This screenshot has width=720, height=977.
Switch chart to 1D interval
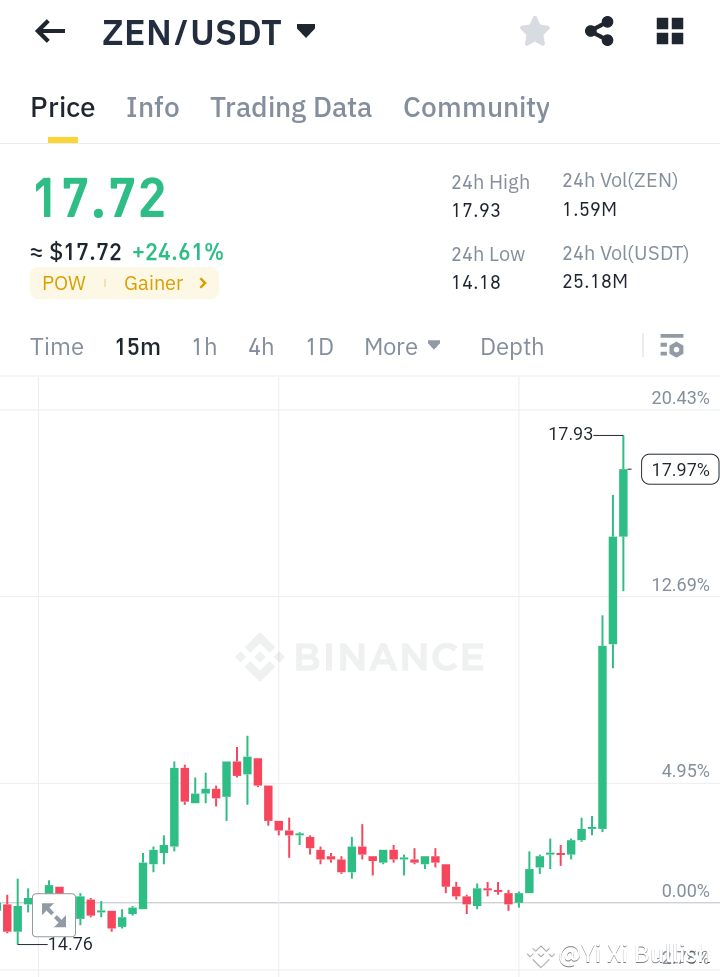(319, 346)
